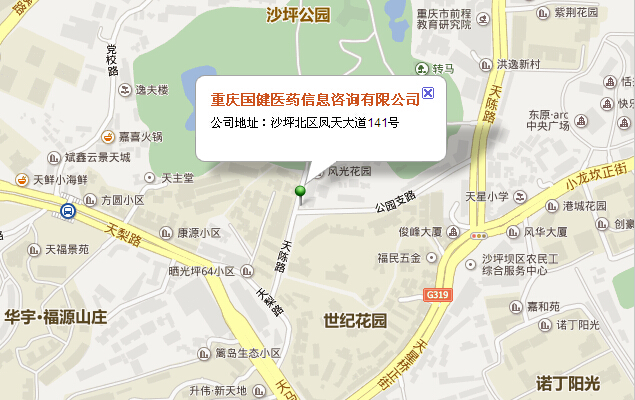Tap the green location marker
This screenshot has height=400, width=635.
point(298,190)
